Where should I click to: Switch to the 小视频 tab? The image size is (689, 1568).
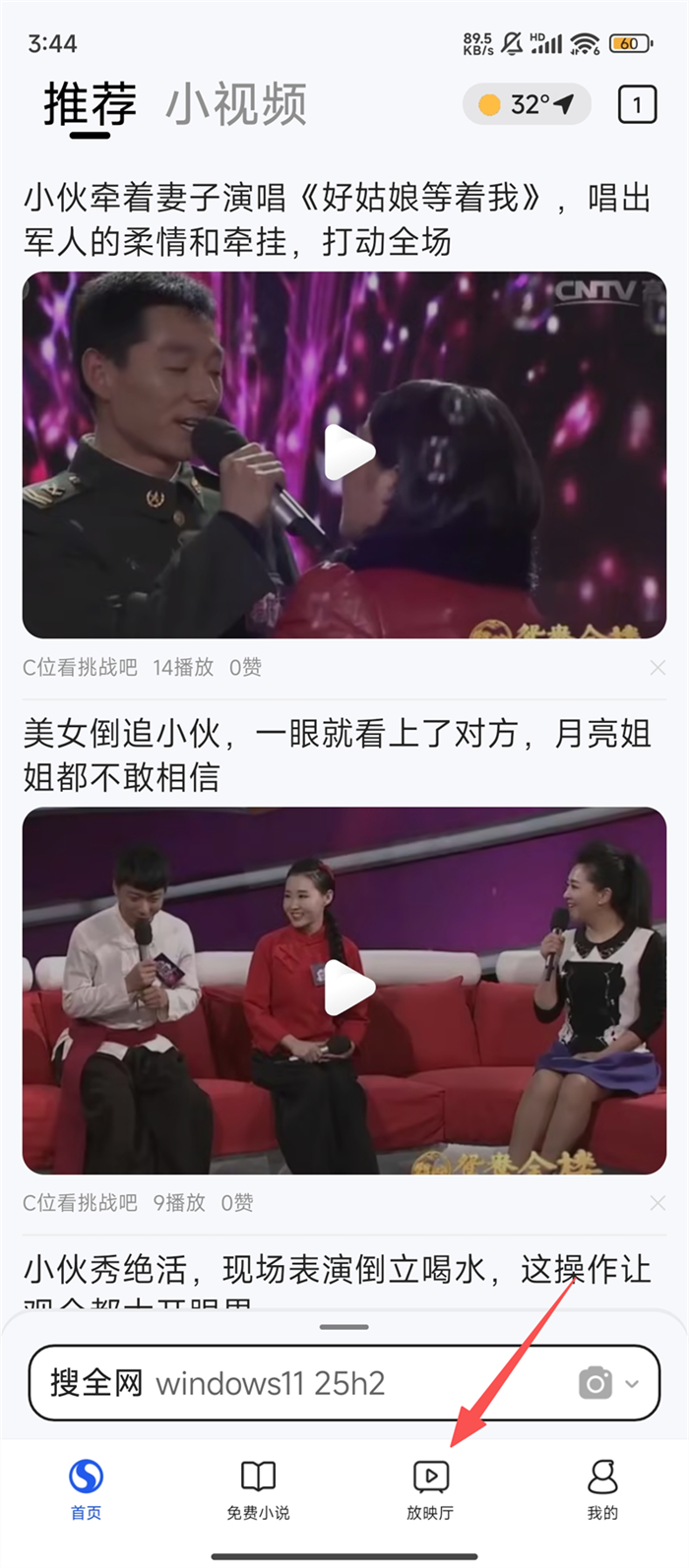pyautogui.click(x=236, y=104)
